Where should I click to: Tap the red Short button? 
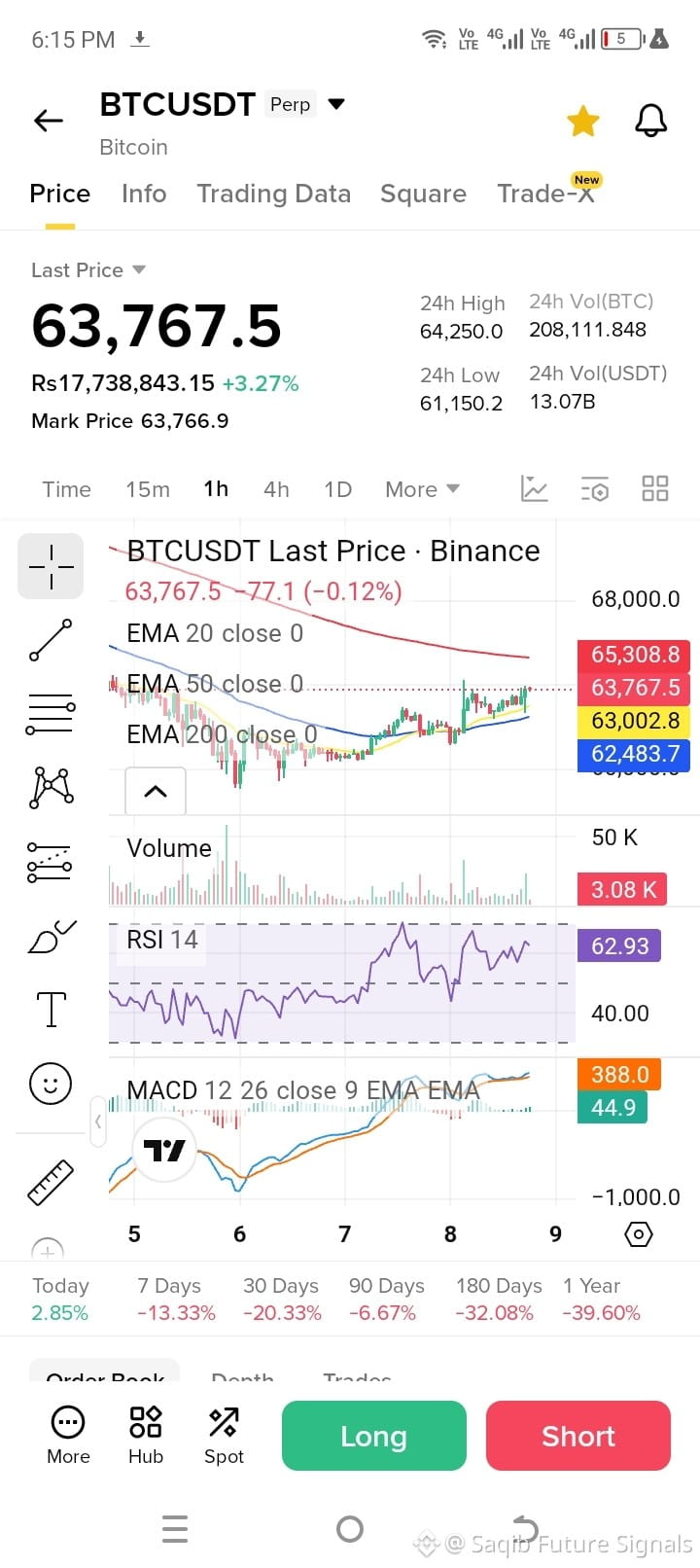click(578, 1436)
